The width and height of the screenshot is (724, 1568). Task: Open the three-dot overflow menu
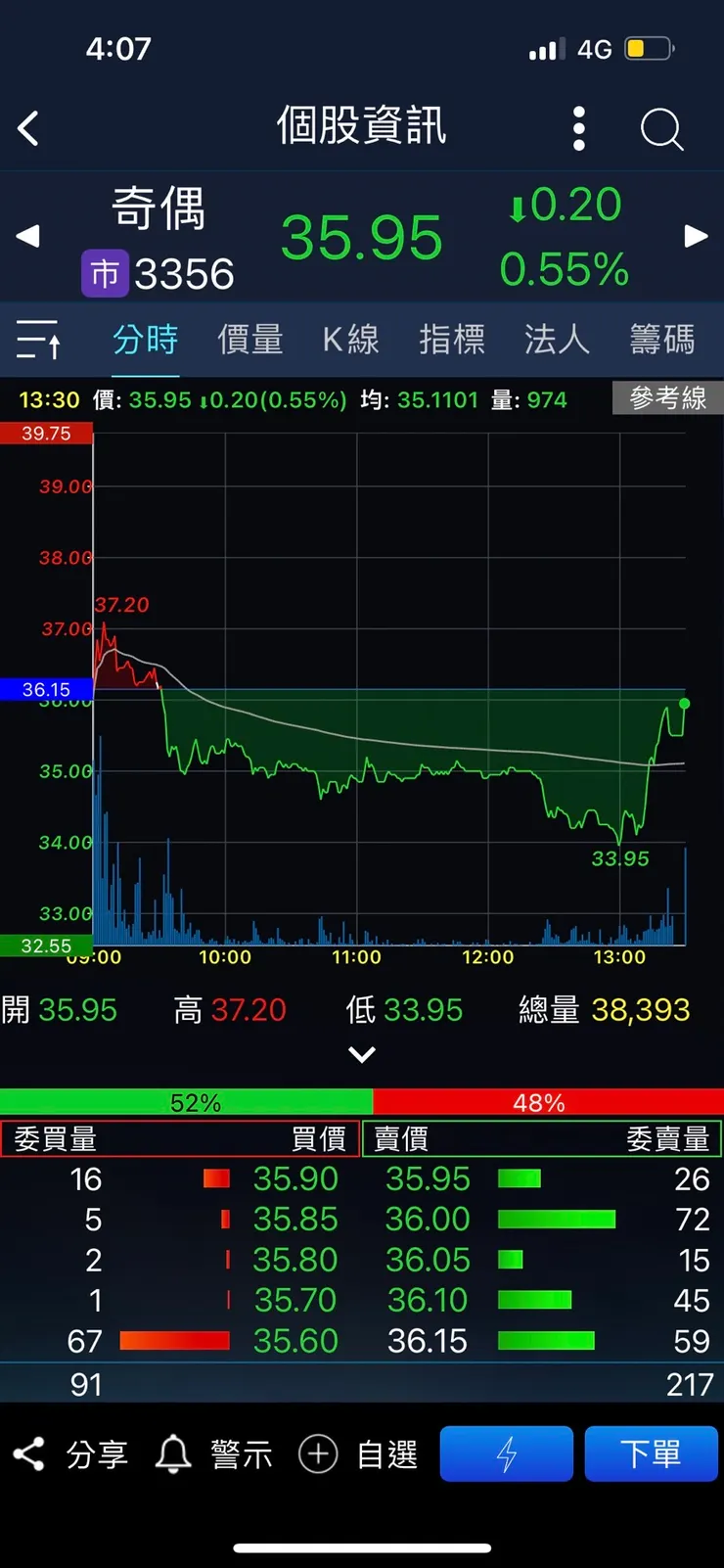578,128
